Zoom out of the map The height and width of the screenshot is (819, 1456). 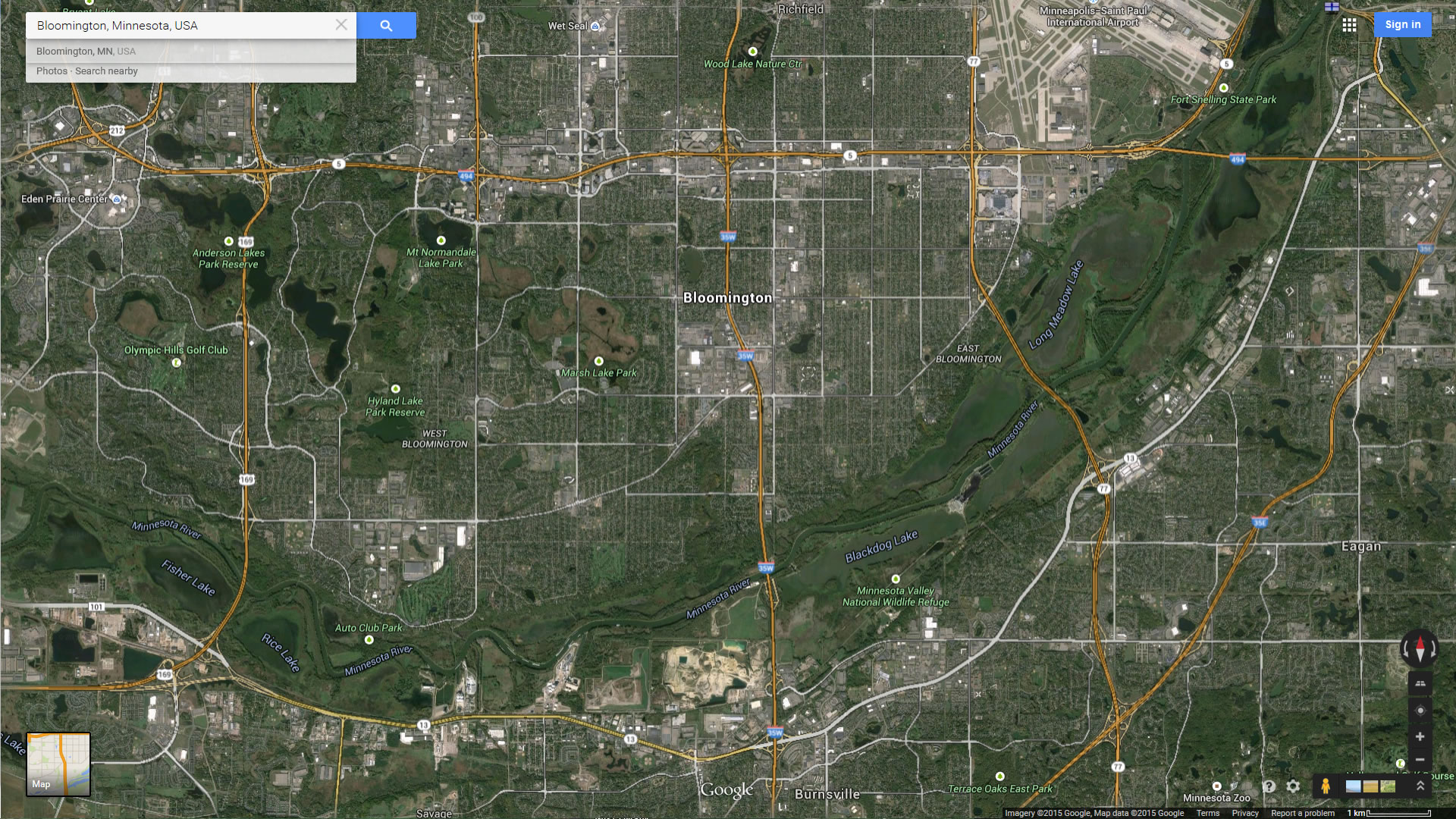[1420, 759]
